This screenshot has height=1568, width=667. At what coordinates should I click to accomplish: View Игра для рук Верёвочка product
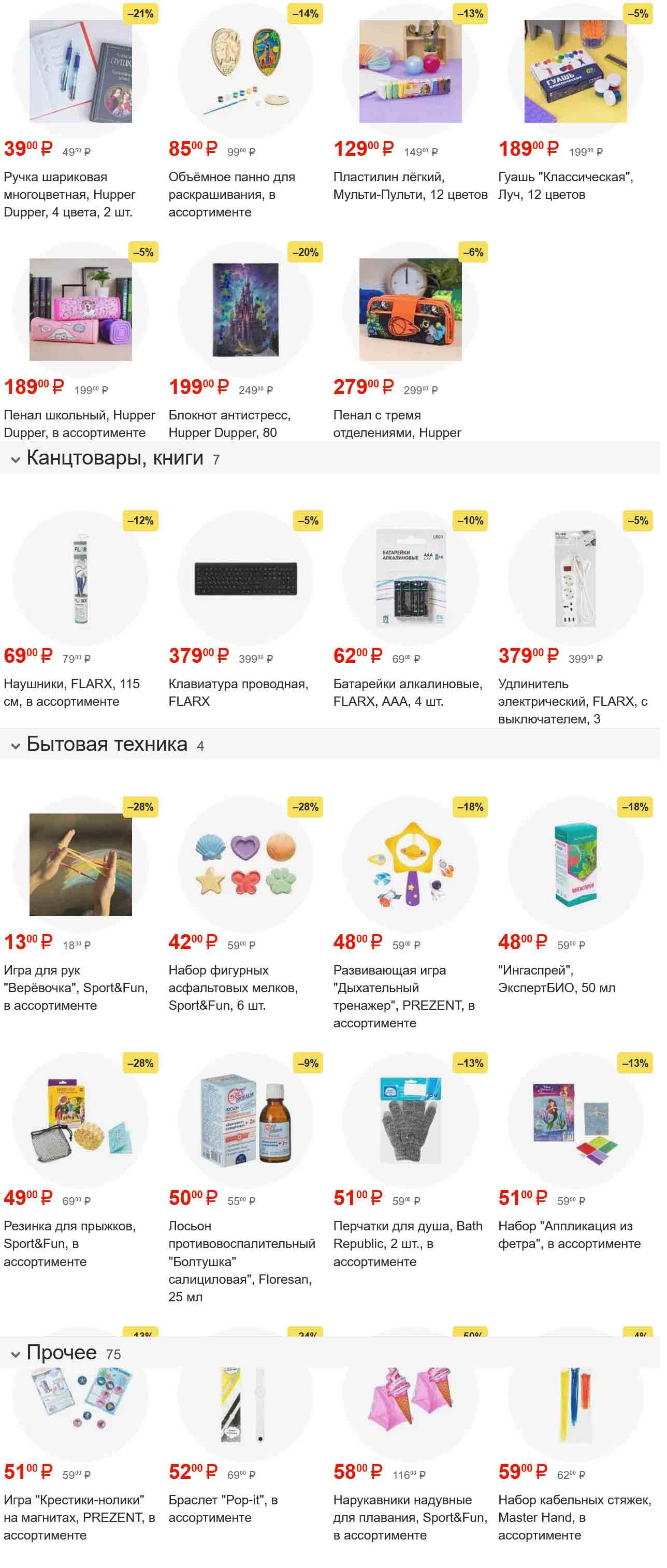pos(80,864)
